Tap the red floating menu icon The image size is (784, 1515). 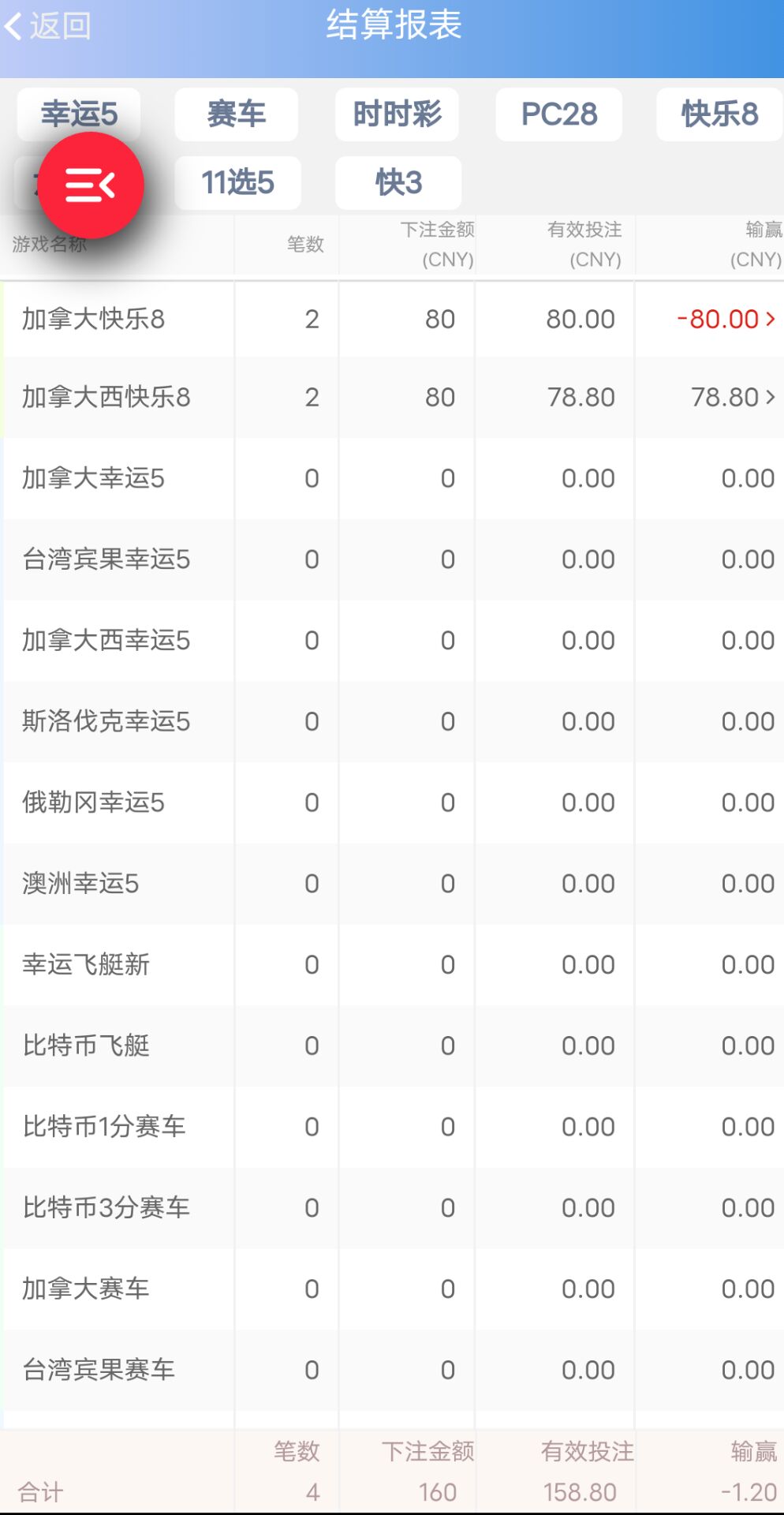(91, 184)
